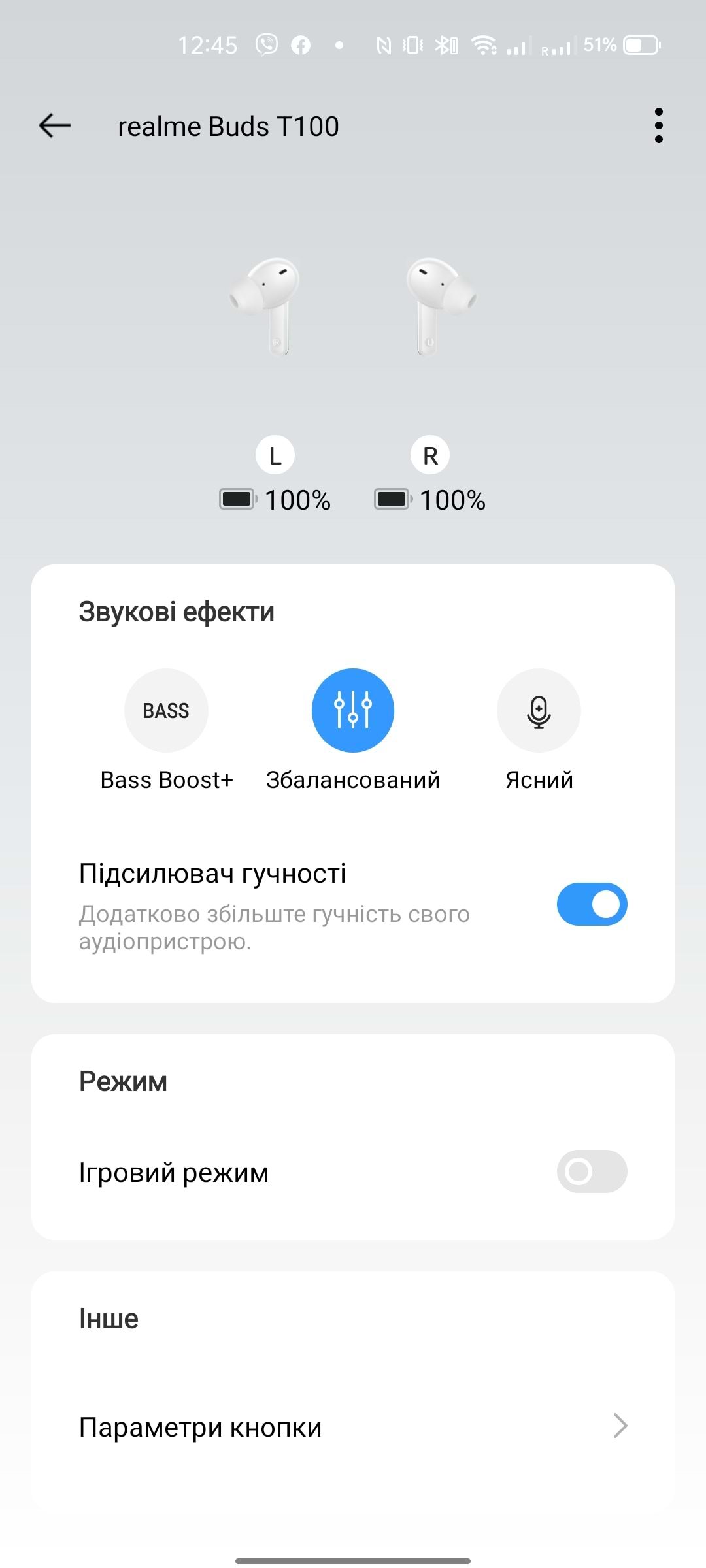The height and width of the screenshot is (1568, 706).
Task: Enable Ігровий режим
Action: click(x=592, y=1171)
